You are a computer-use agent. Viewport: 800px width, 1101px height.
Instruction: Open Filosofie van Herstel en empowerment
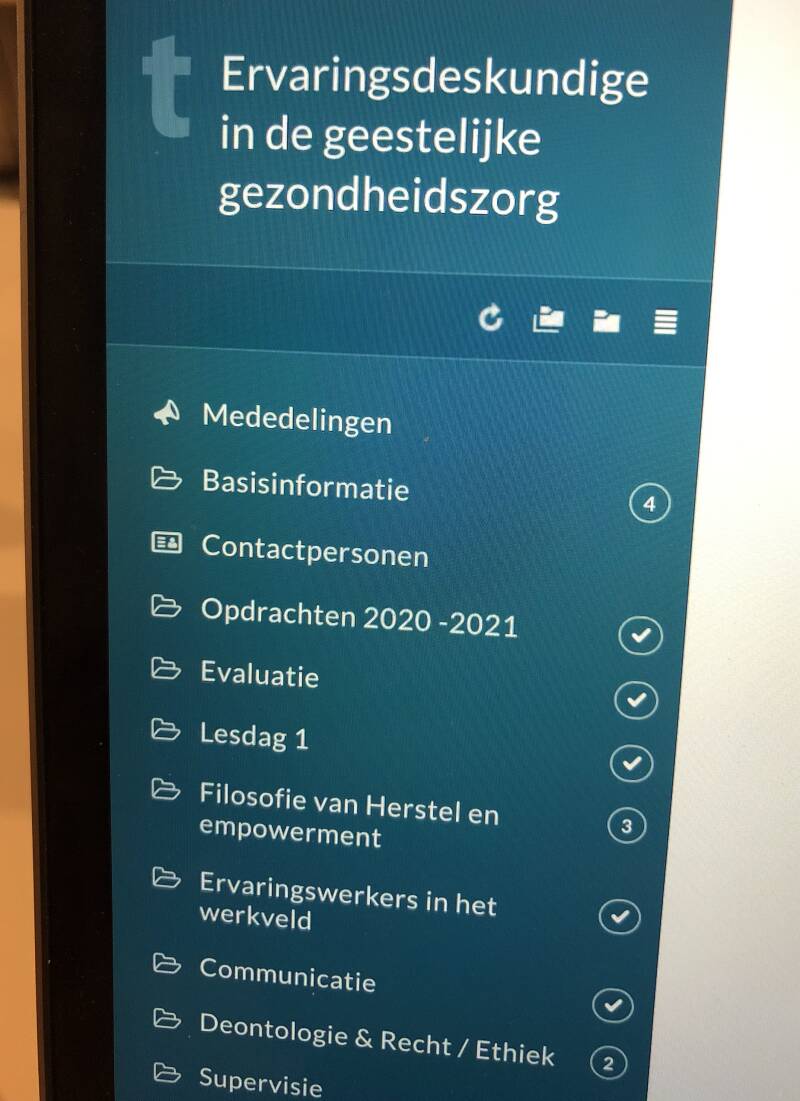pos(347,816)
